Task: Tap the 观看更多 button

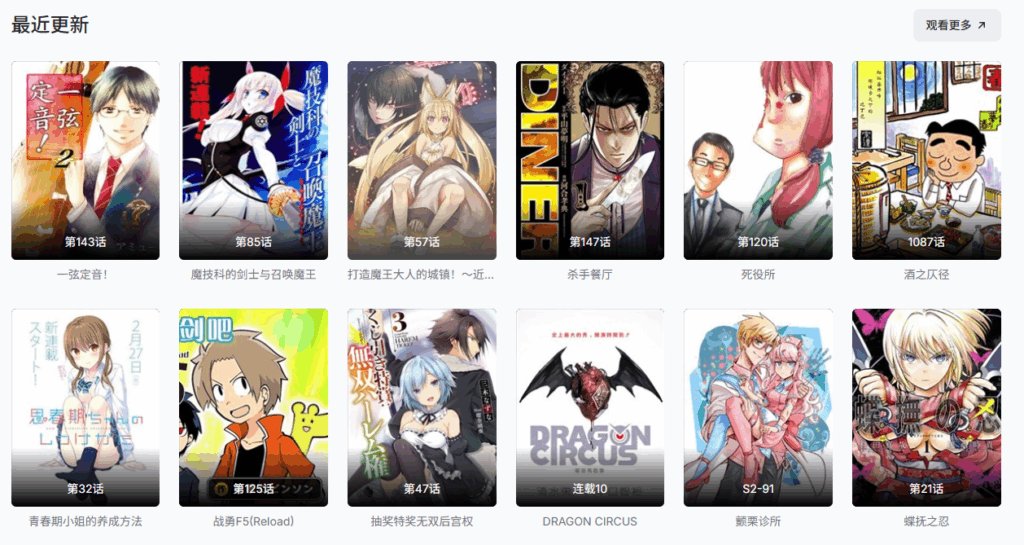Action: point(956,25)
